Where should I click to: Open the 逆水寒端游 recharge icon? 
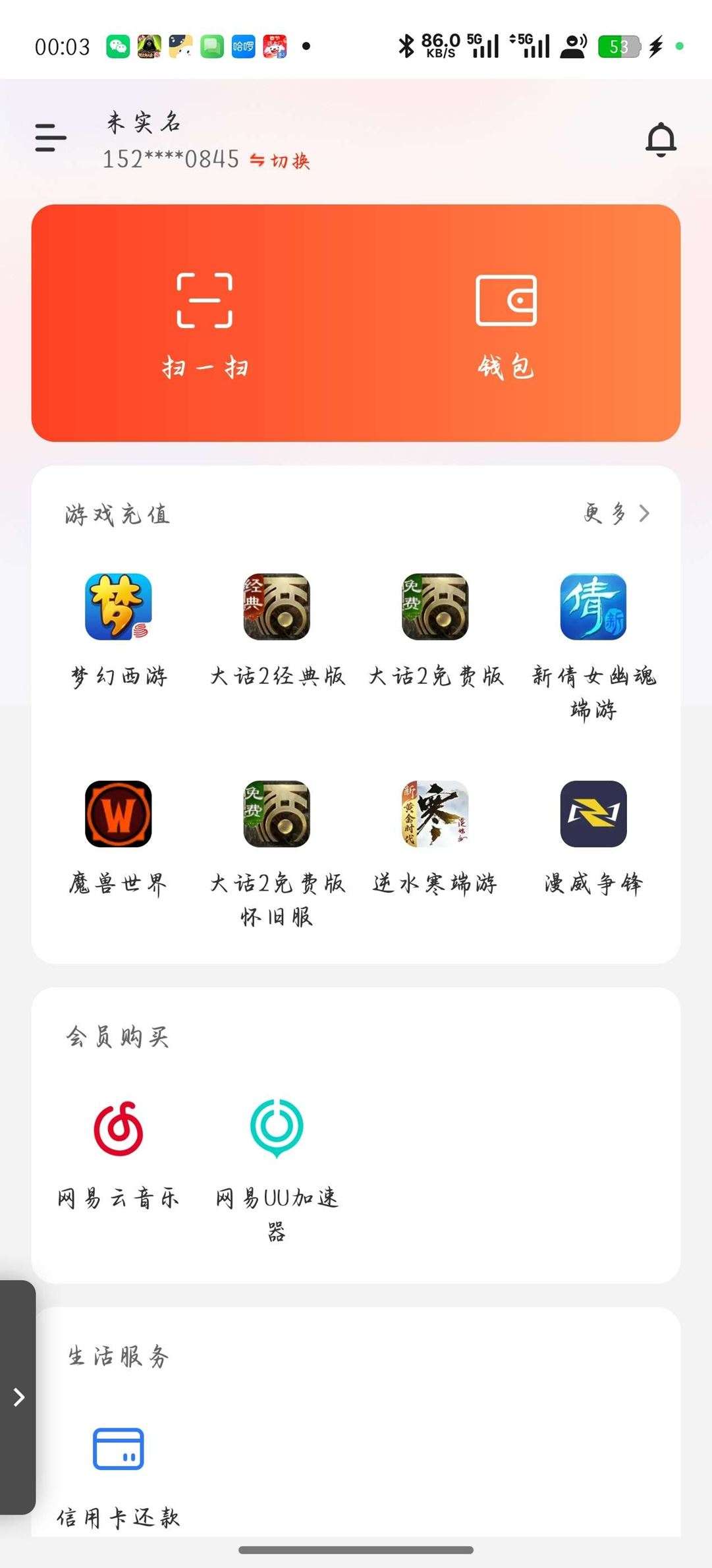(435, 816)
